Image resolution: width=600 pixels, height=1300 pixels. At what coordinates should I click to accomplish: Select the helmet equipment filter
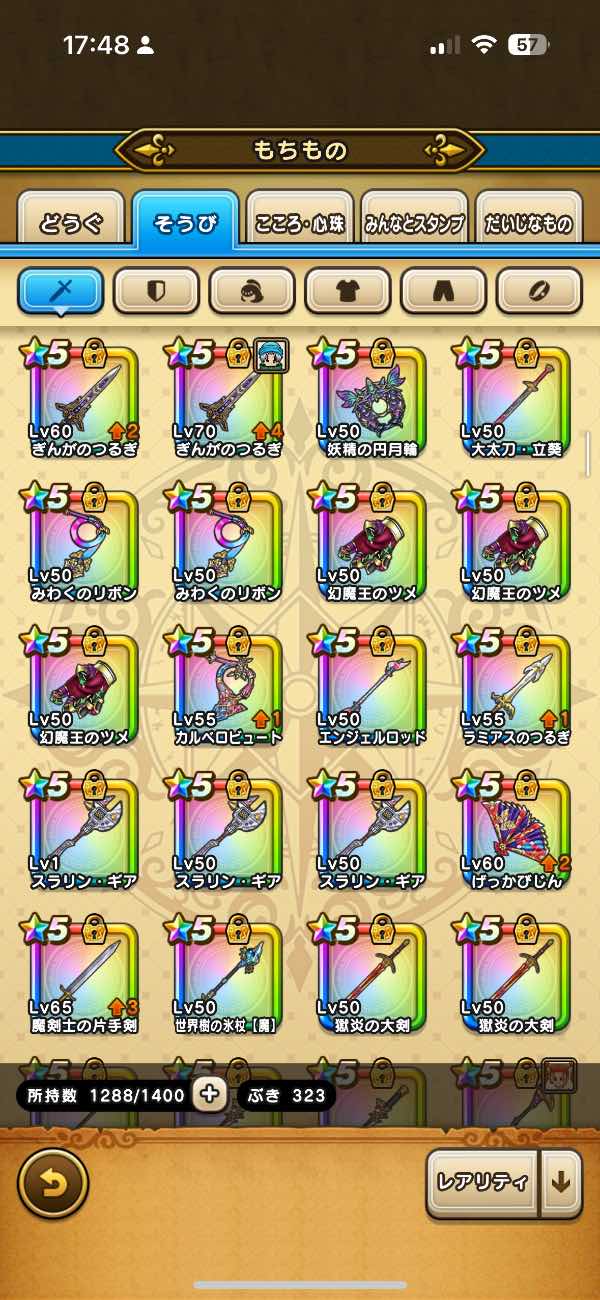point(252,291)
